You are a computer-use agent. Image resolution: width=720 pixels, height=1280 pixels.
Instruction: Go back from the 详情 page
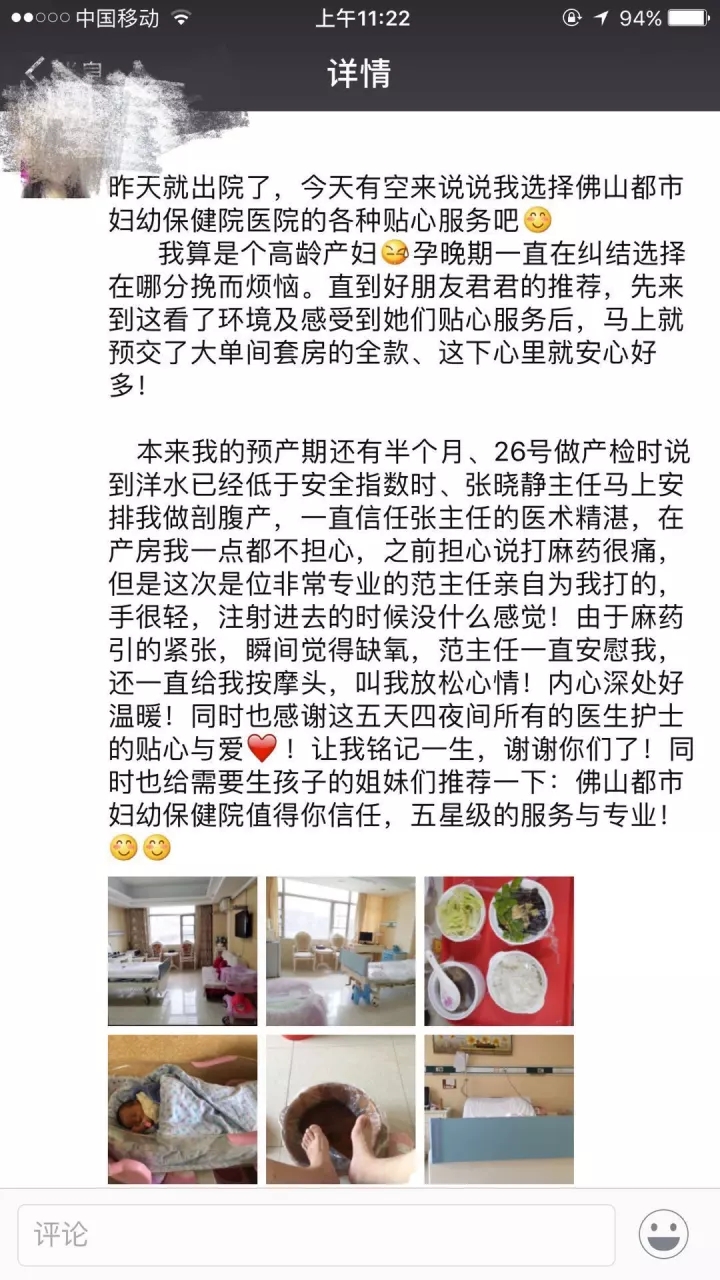36,72
